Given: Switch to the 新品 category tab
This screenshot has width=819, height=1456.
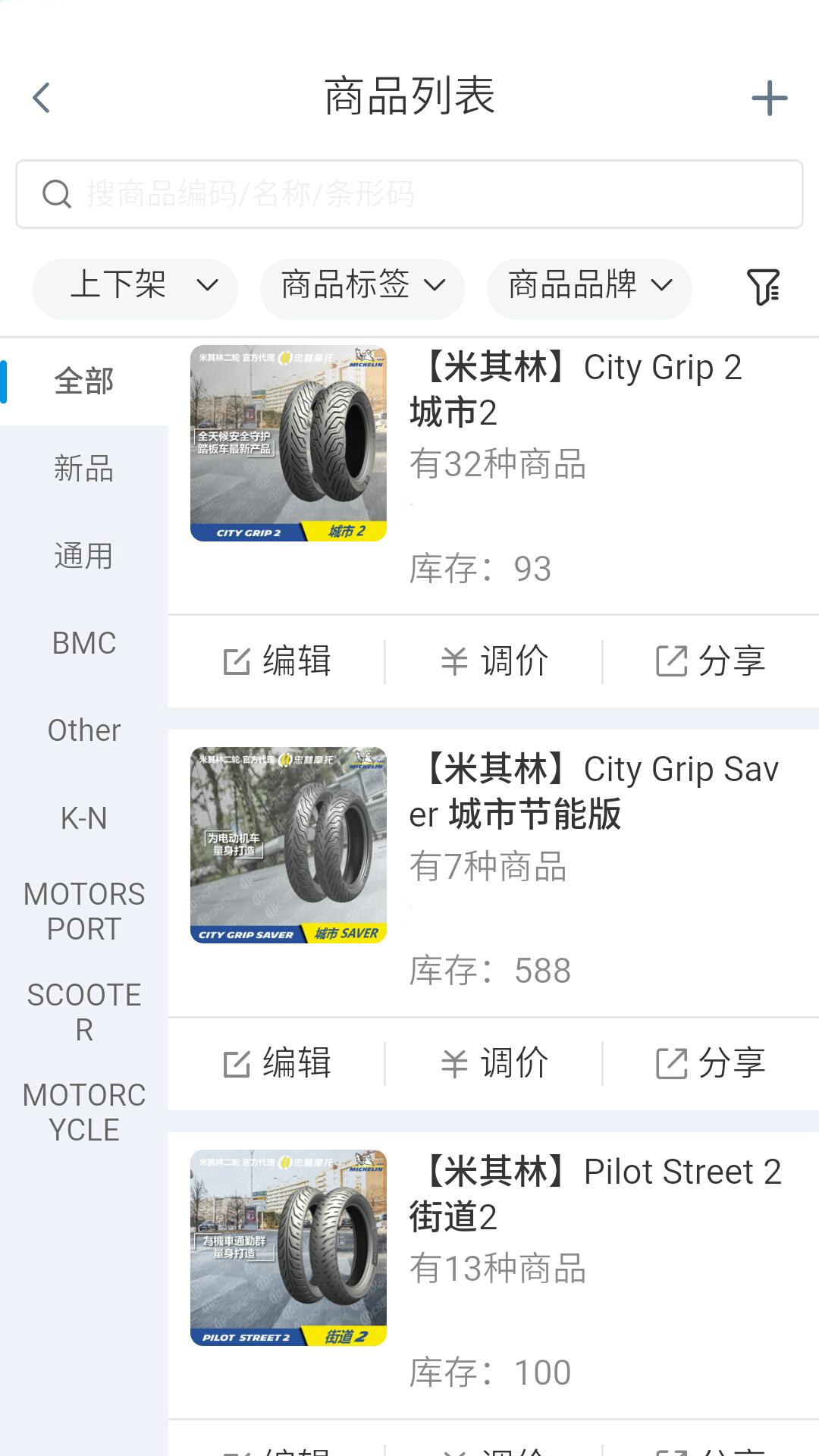Looking at the screenshot, I should tap(83, 470).
